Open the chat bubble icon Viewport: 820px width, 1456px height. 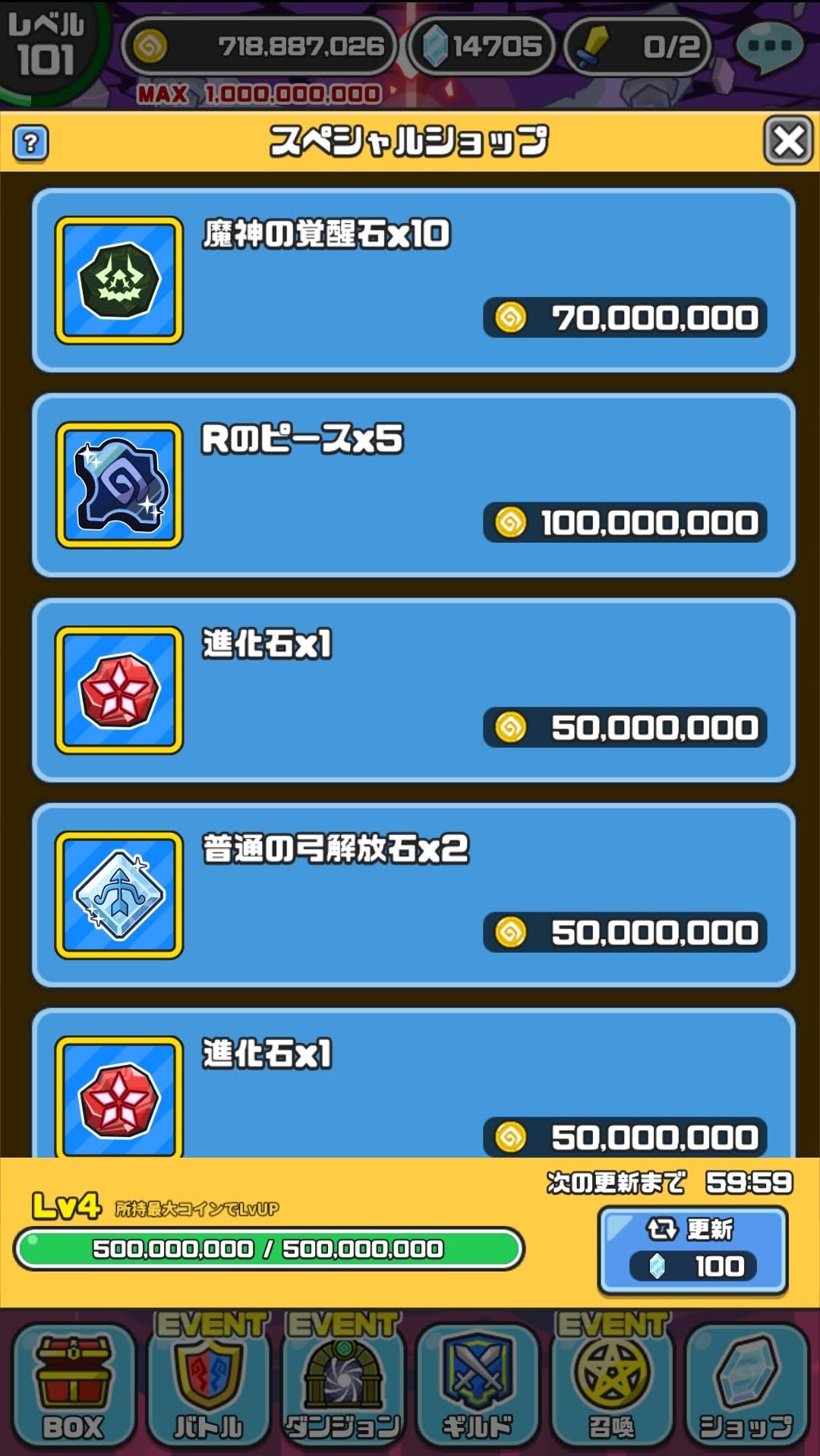tap(769, 47)
